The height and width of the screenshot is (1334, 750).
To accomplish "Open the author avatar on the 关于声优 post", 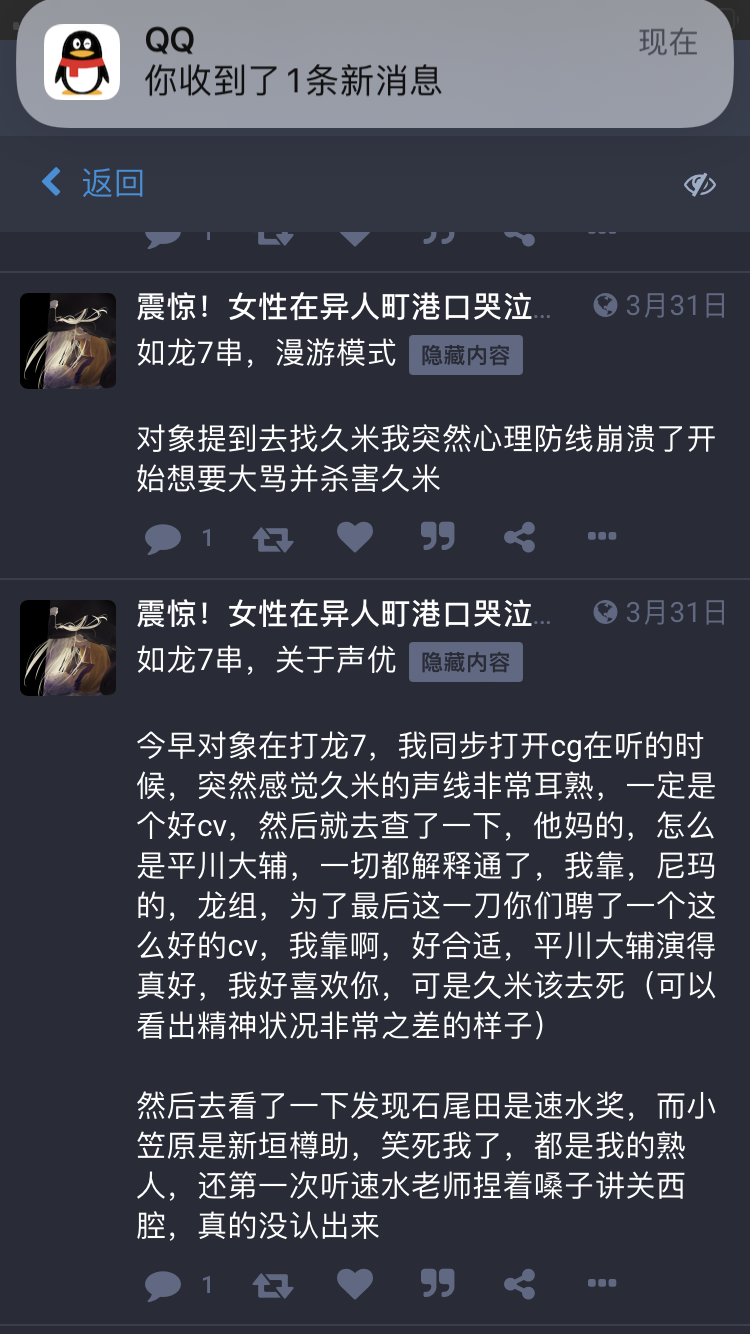I will 68,648.
